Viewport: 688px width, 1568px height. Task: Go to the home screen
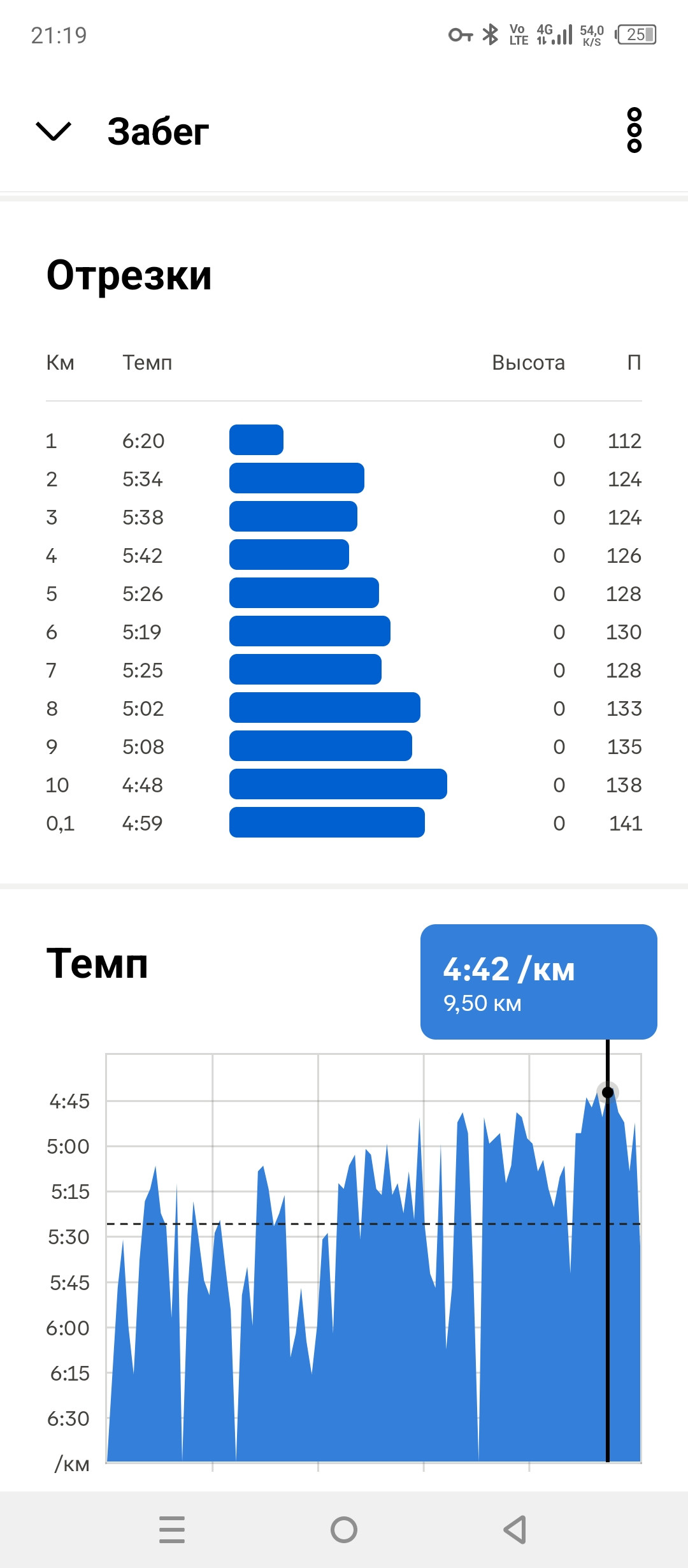click(344, 1530)
